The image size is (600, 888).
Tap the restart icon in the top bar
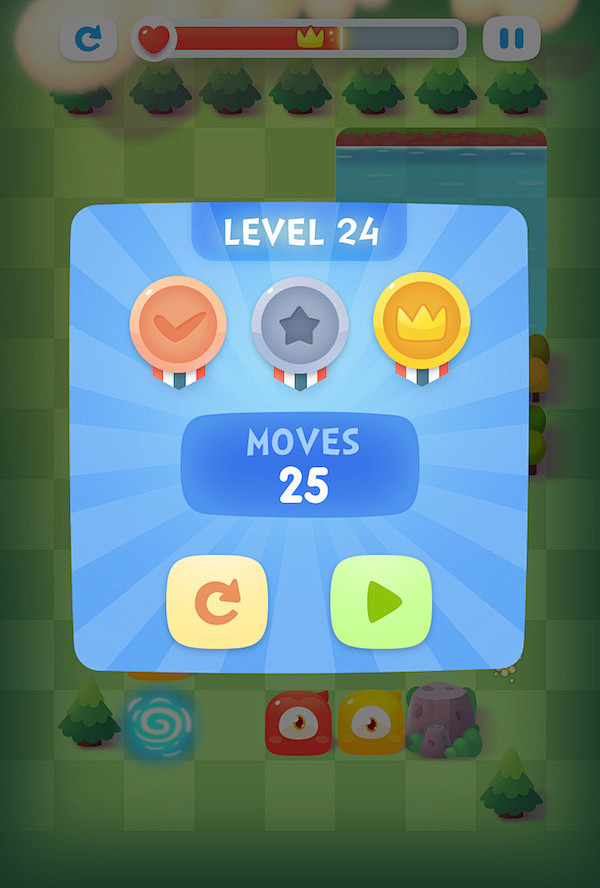[89, 39]
